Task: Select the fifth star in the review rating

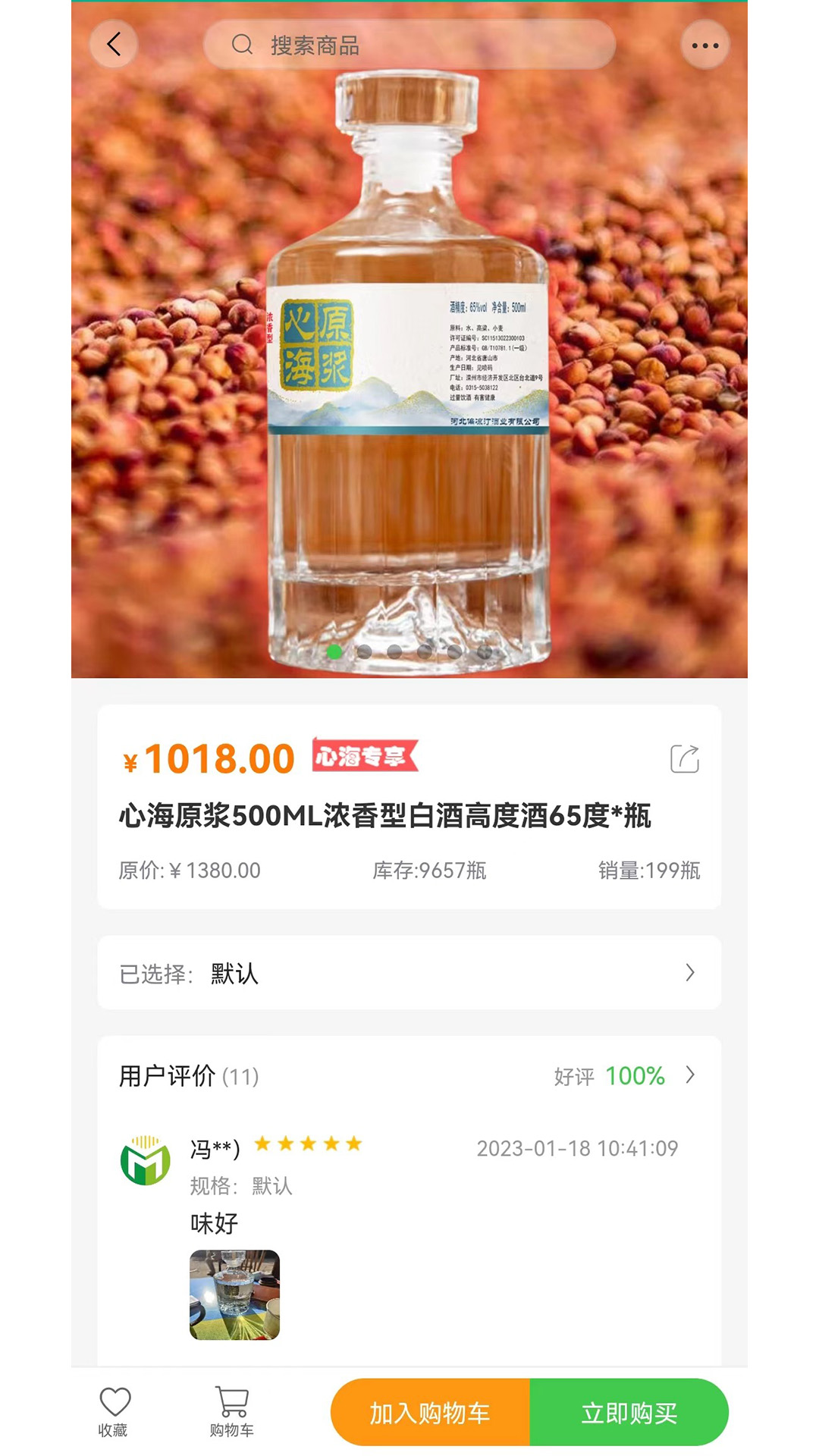Action: tap(354, 1144)
